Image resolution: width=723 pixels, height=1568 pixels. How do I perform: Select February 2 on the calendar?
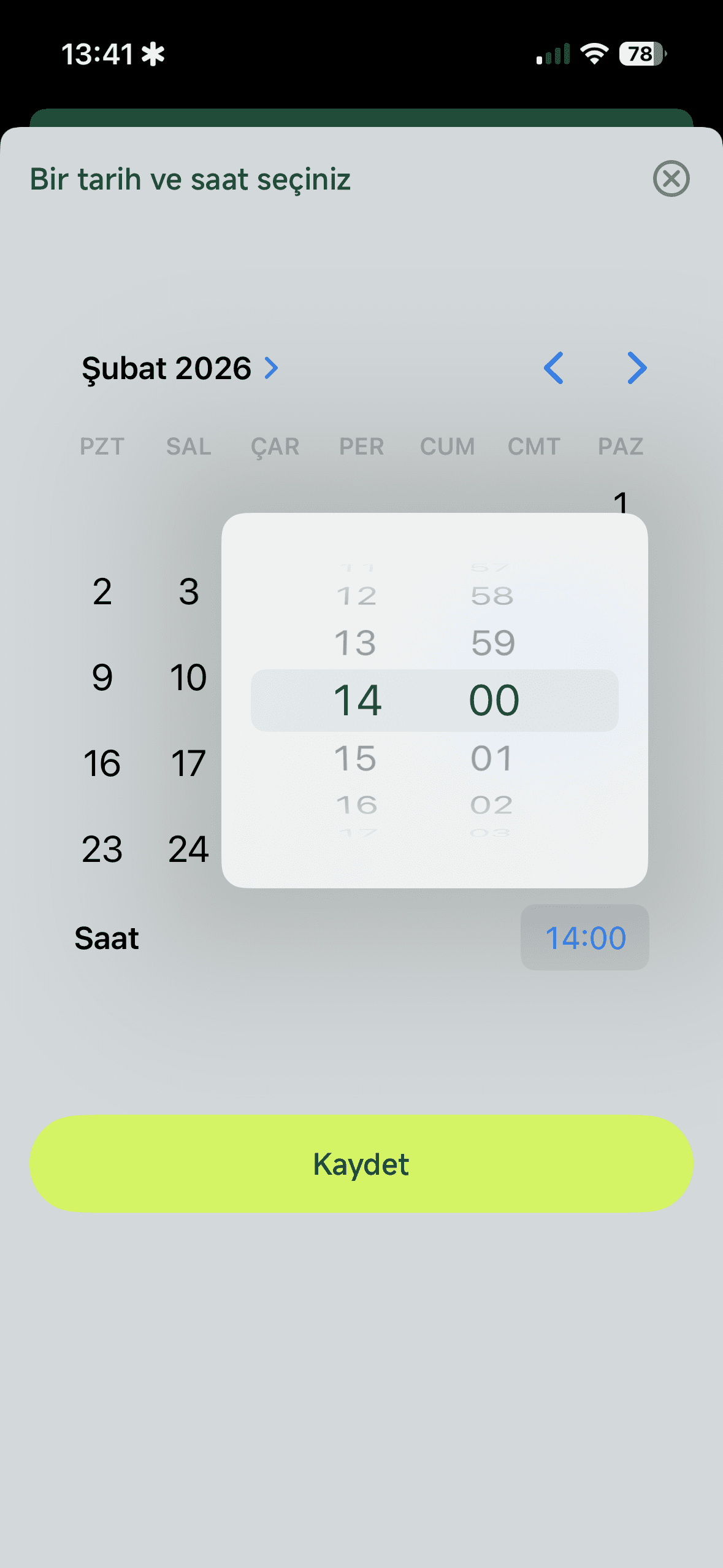click(102, 591)
